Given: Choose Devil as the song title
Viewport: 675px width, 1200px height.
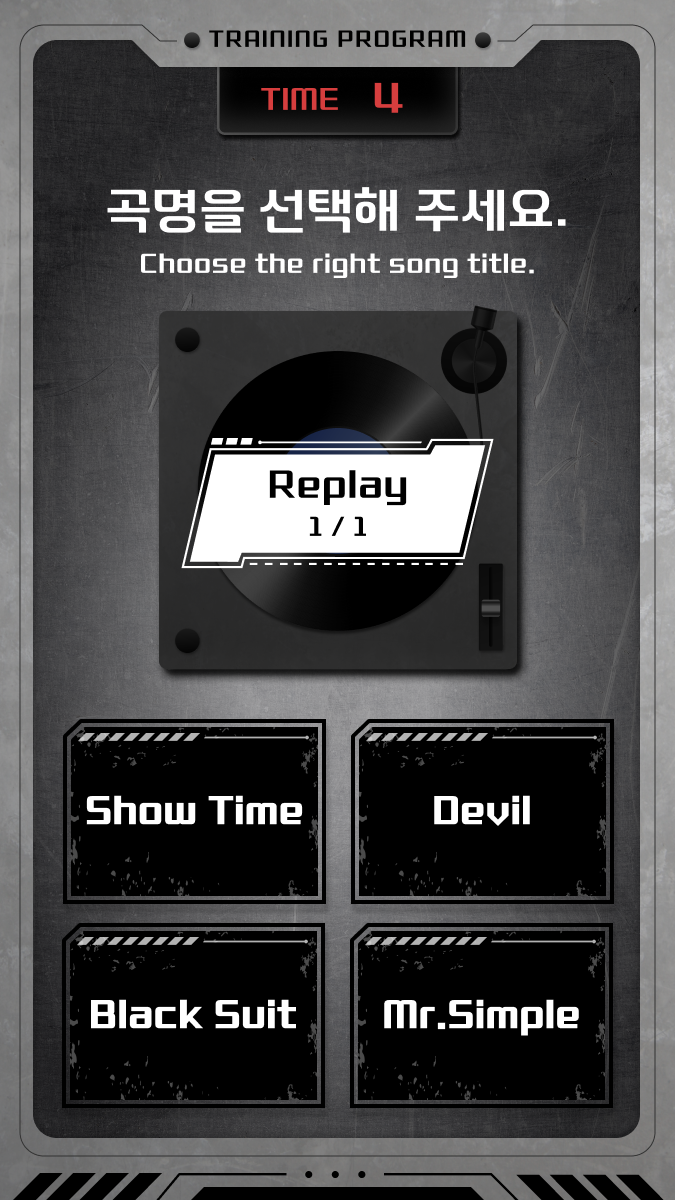Looking at the screenshot, I should [x=482, y=811].
